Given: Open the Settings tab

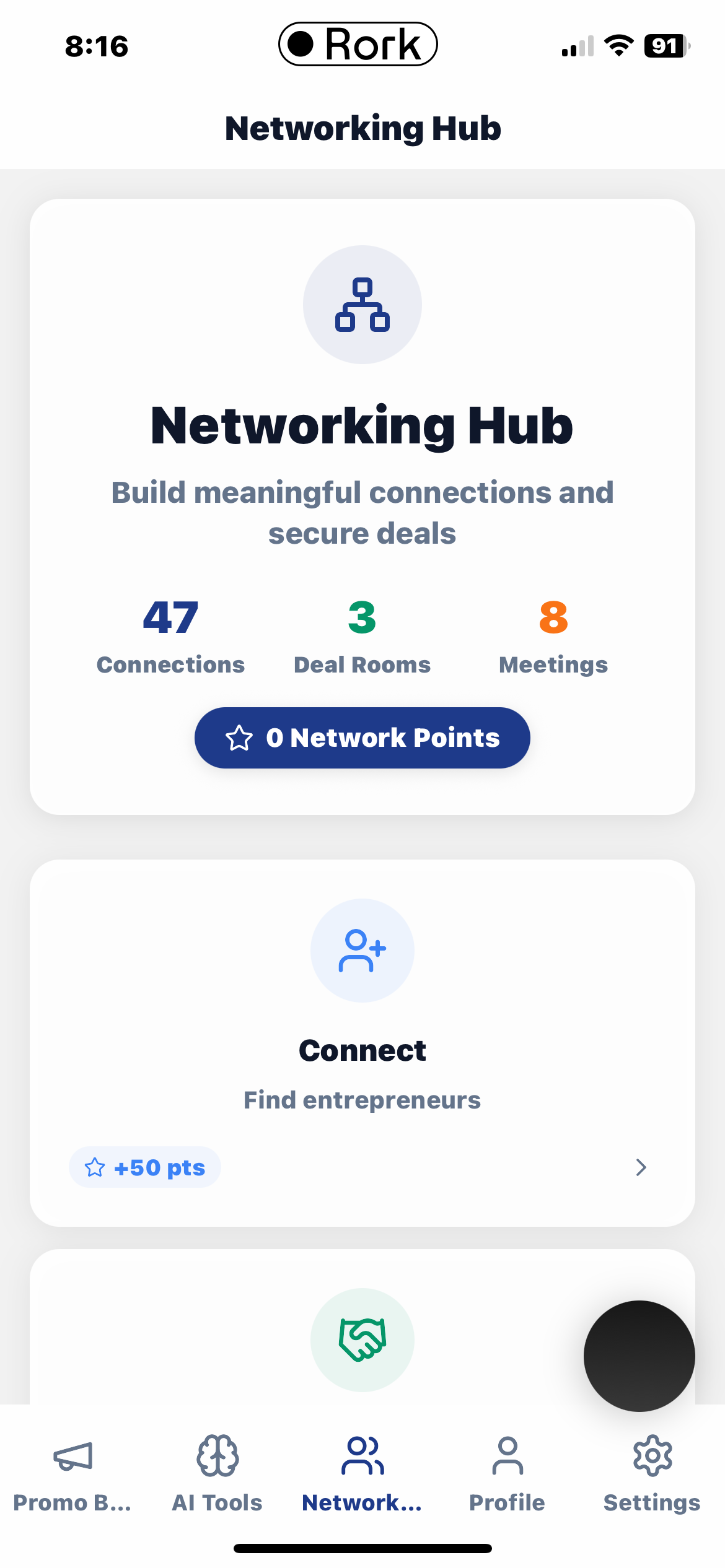Looking at the screenshot, I should click(652, 1473).
